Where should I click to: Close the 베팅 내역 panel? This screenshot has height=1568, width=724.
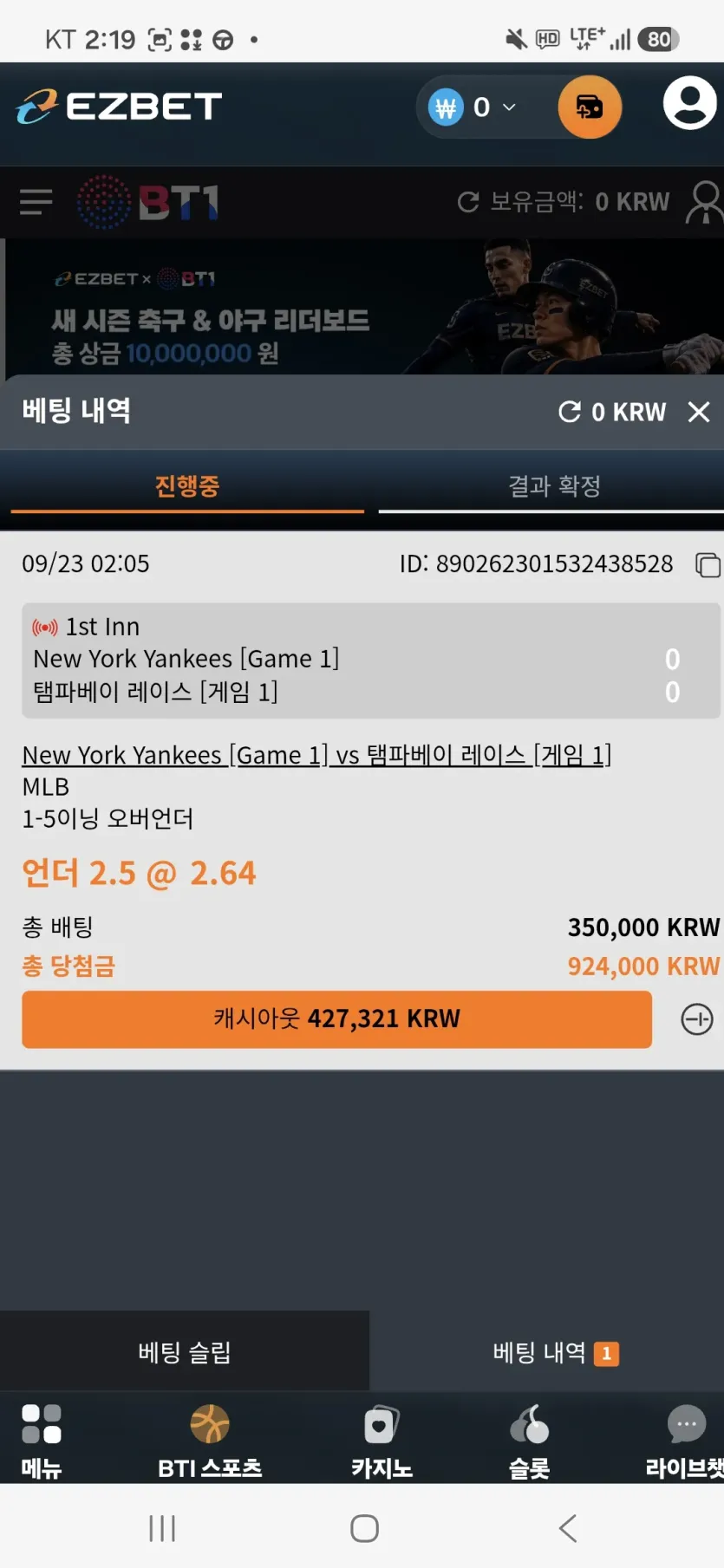(699, 412)
